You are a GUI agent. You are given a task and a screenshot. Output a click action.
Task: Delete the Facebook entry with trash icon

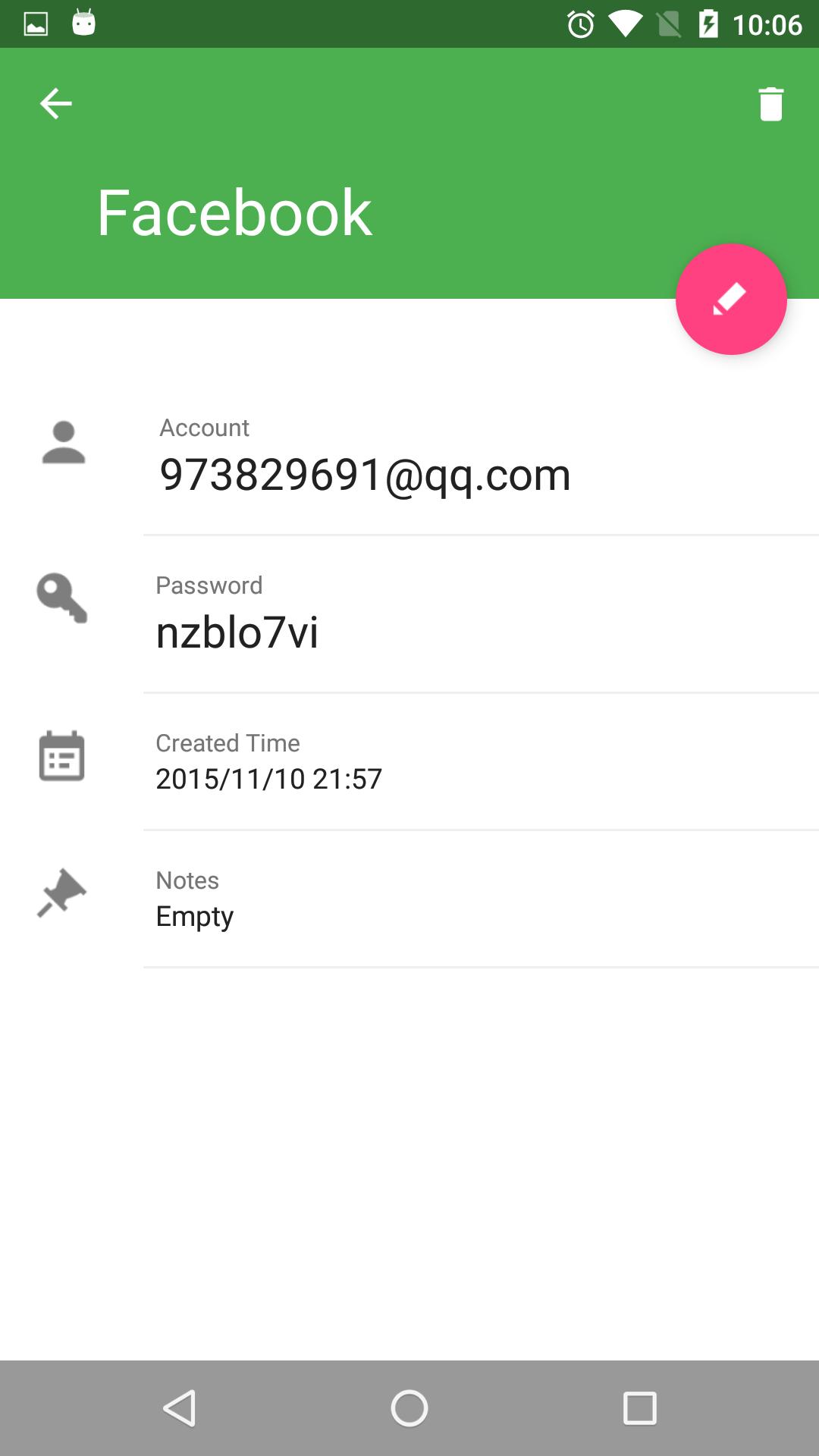(770, 104)
